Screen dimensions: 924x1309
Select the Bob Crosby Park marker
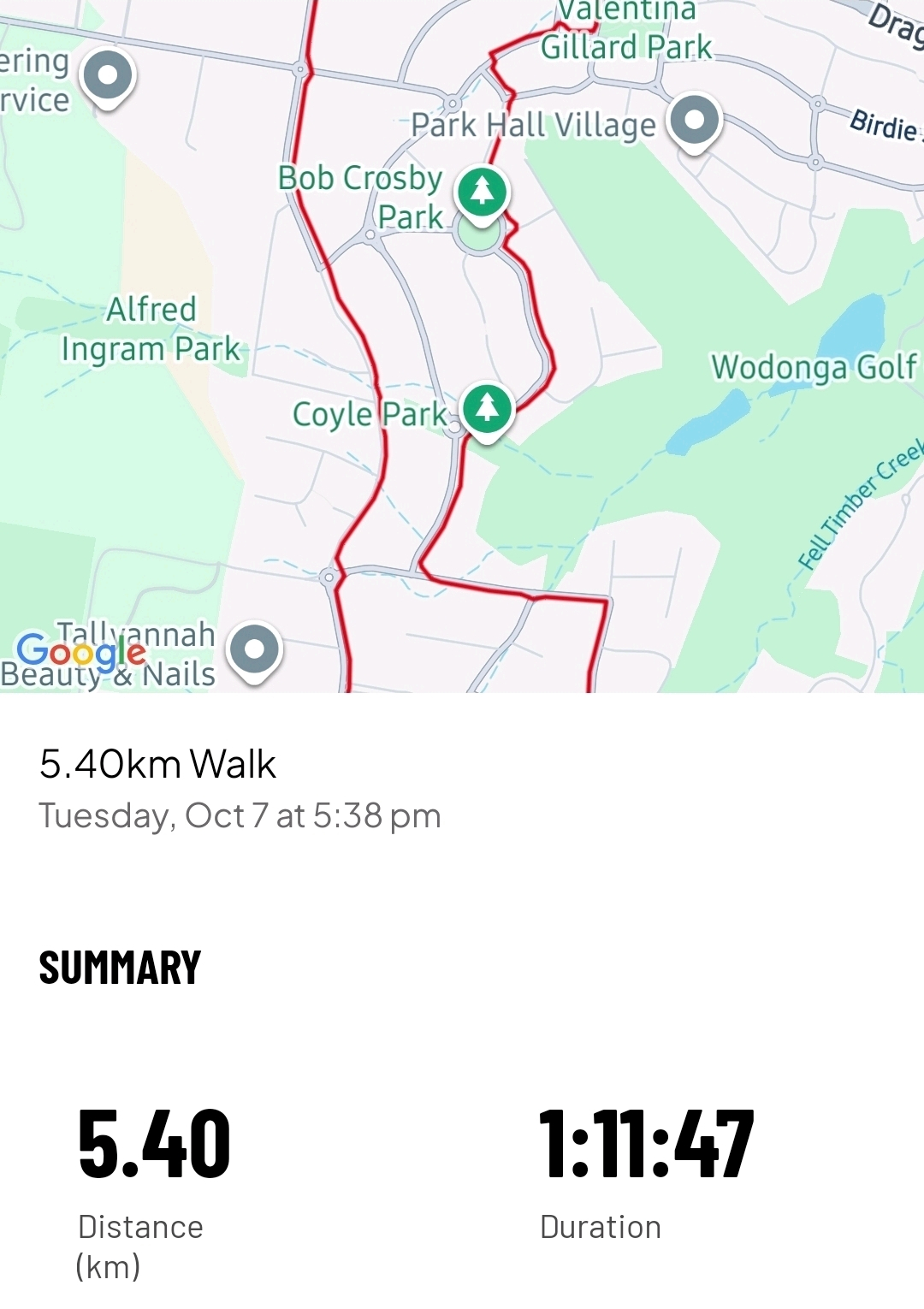coord(482,192)
